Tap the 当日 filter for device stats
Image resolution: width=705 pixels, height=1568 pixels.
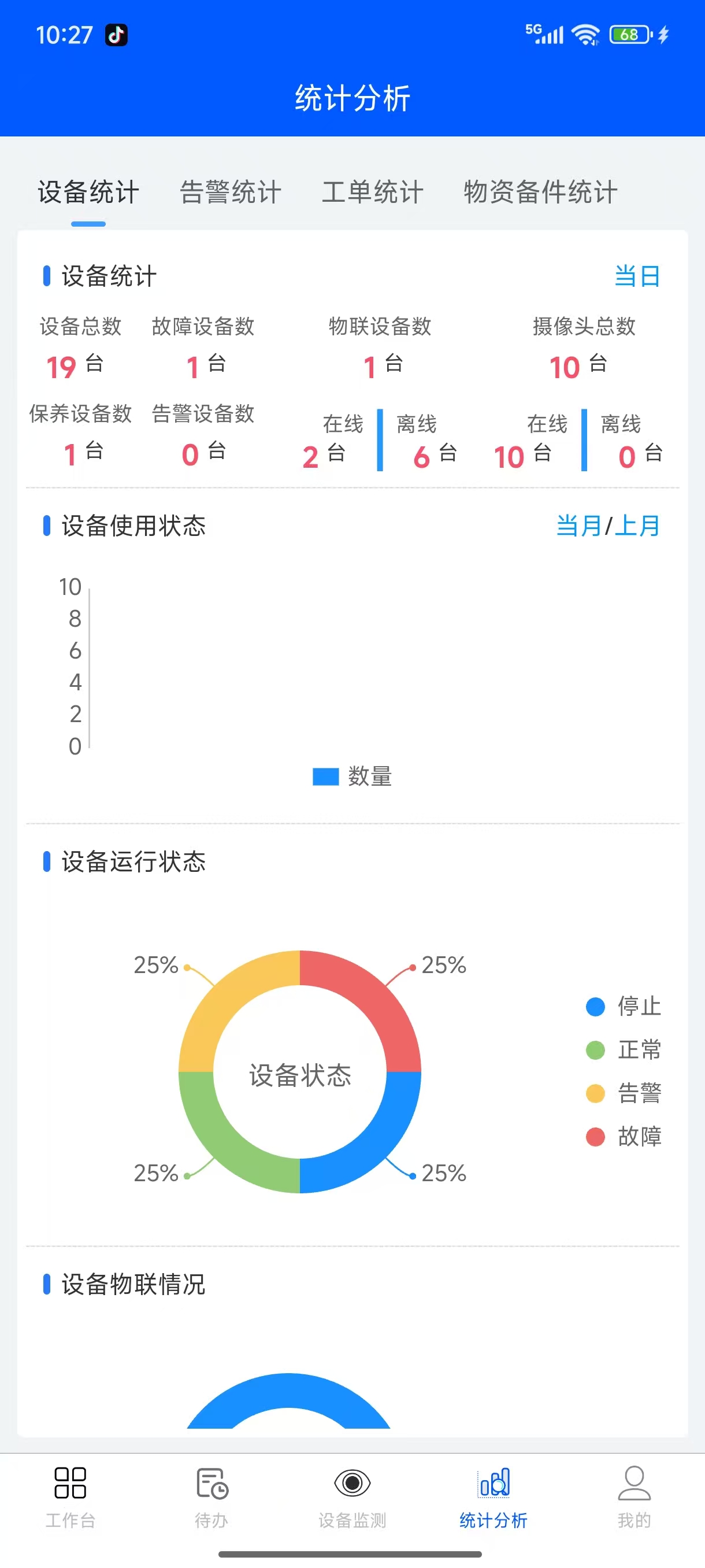coord(637,276)
